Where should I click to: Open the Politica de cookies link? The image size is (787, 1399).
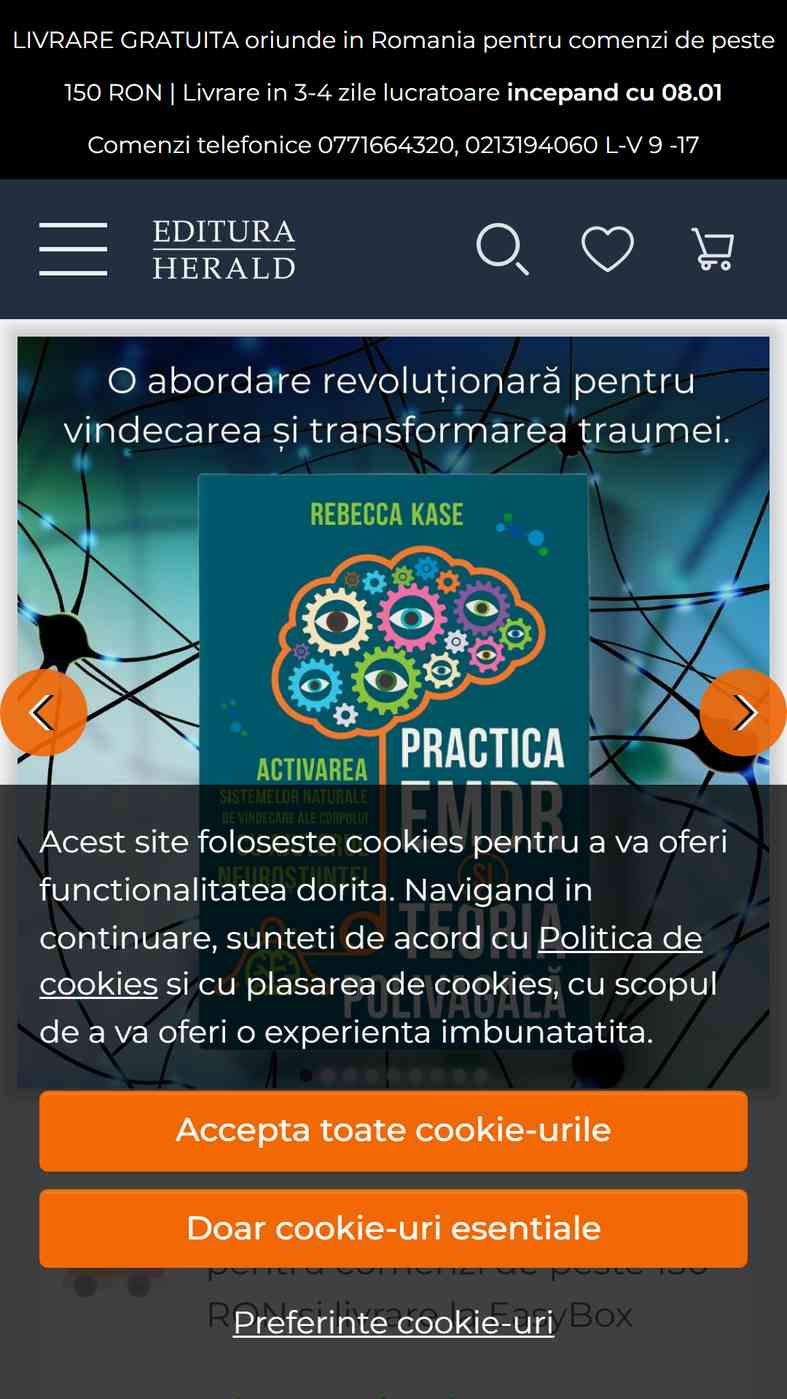click(x=371, y=961)
